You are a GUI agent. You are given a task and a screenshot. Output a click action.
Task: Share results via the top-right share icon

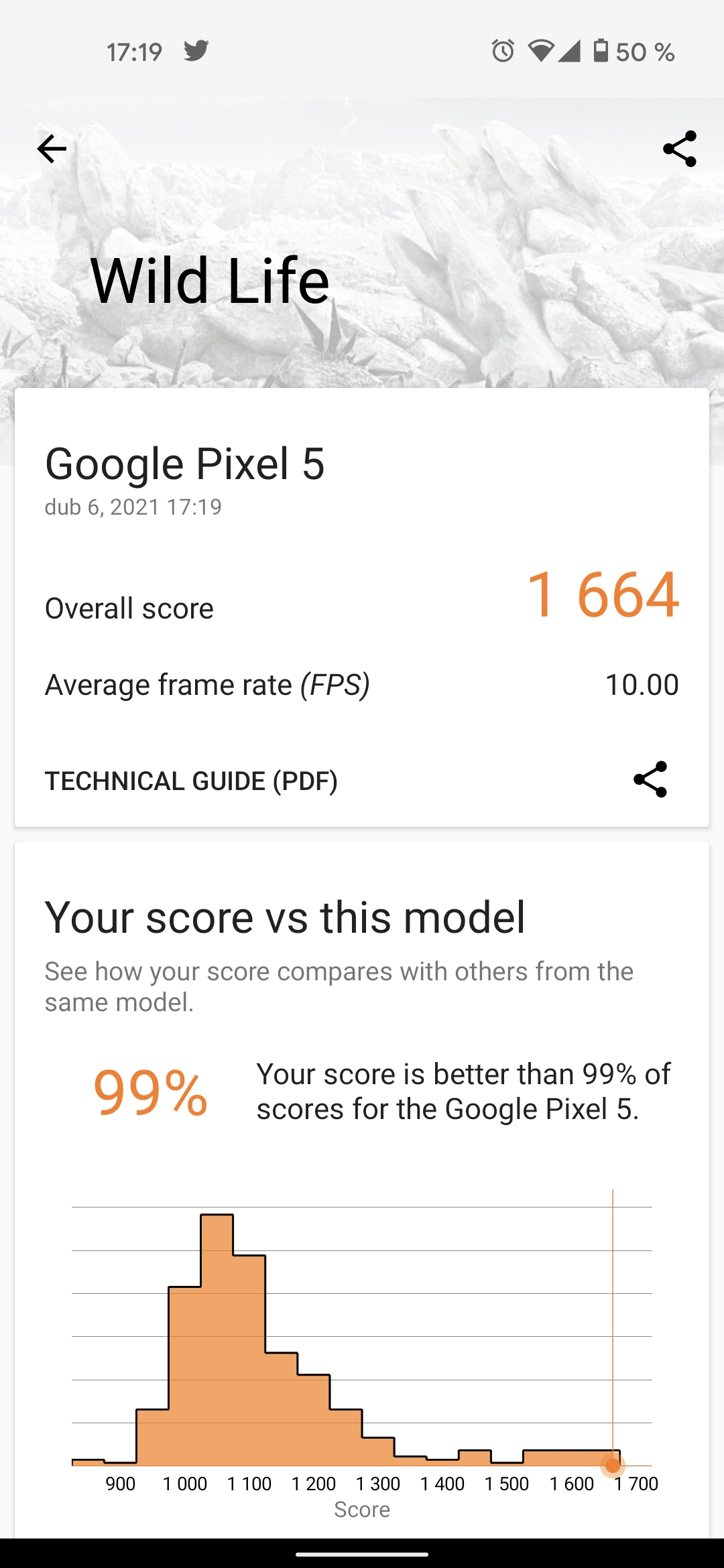click(x=679, y=149)
